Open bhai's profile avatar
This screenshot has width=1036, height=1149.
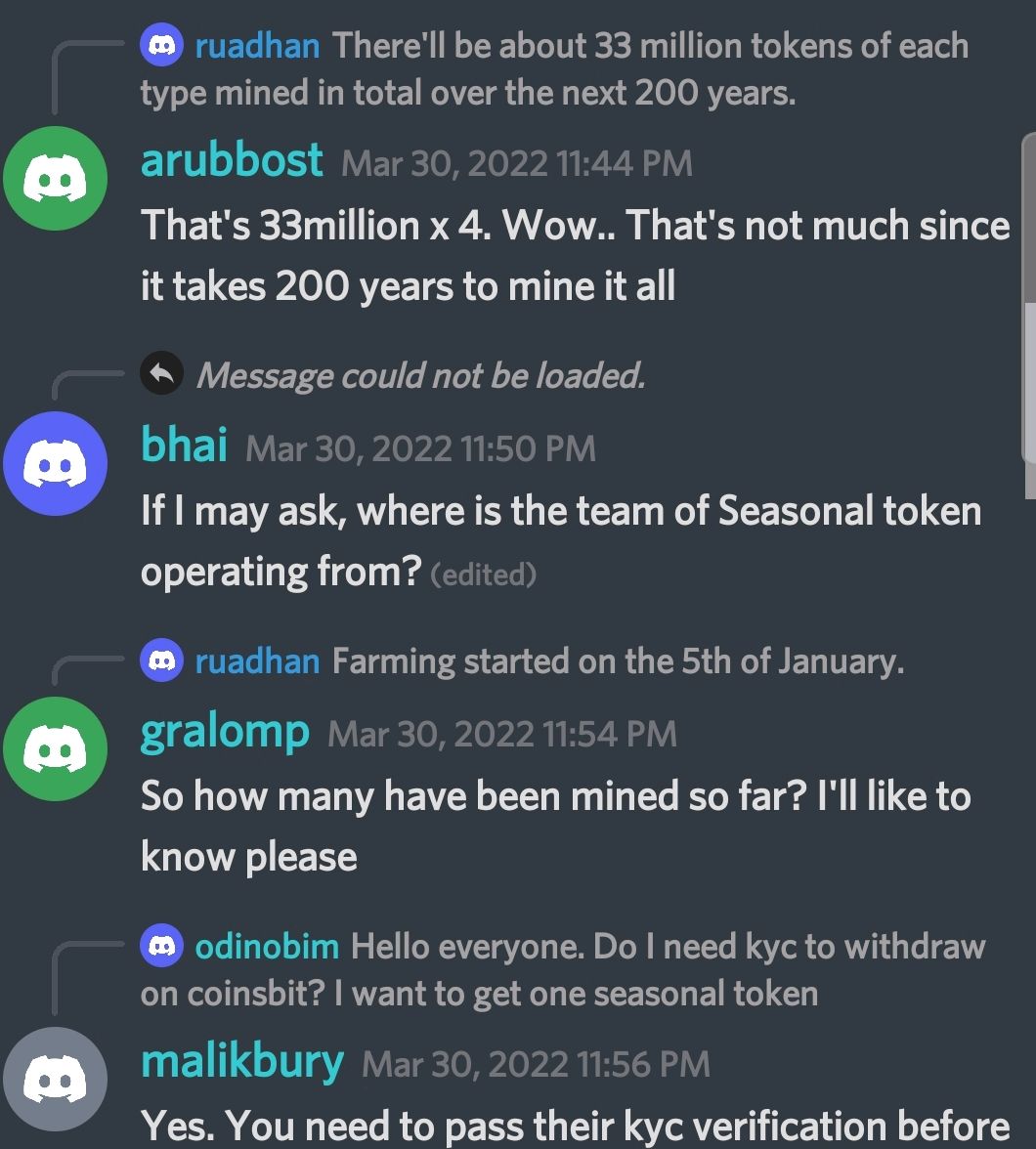point(55,464)
